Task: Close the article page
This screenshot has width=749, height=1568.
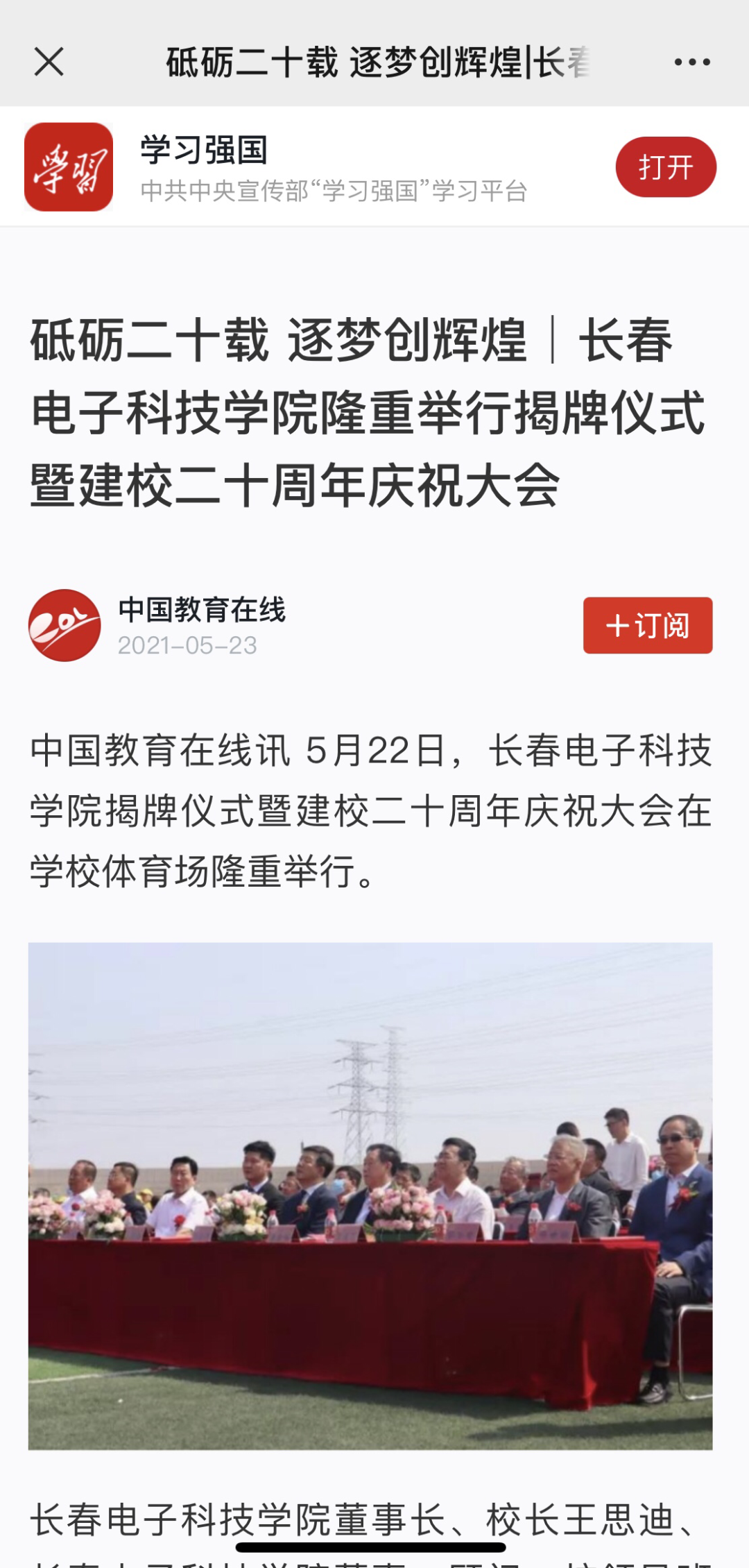Action: coord(49,62)
